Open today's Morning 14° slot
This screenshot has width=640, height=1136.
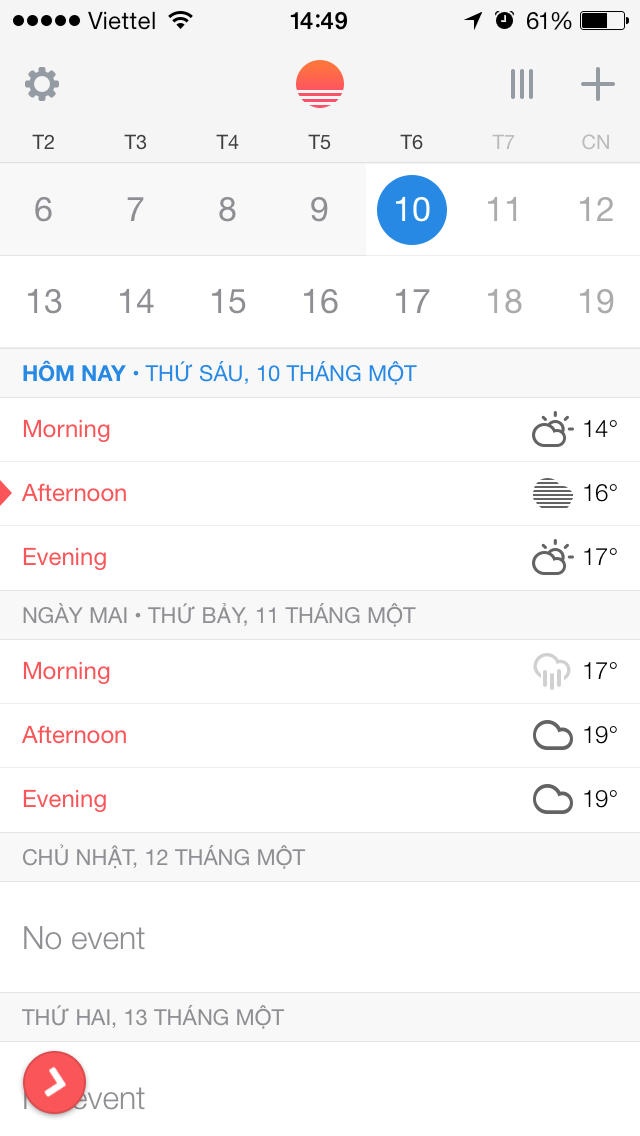pyautogui.click(x=320, y=430)
